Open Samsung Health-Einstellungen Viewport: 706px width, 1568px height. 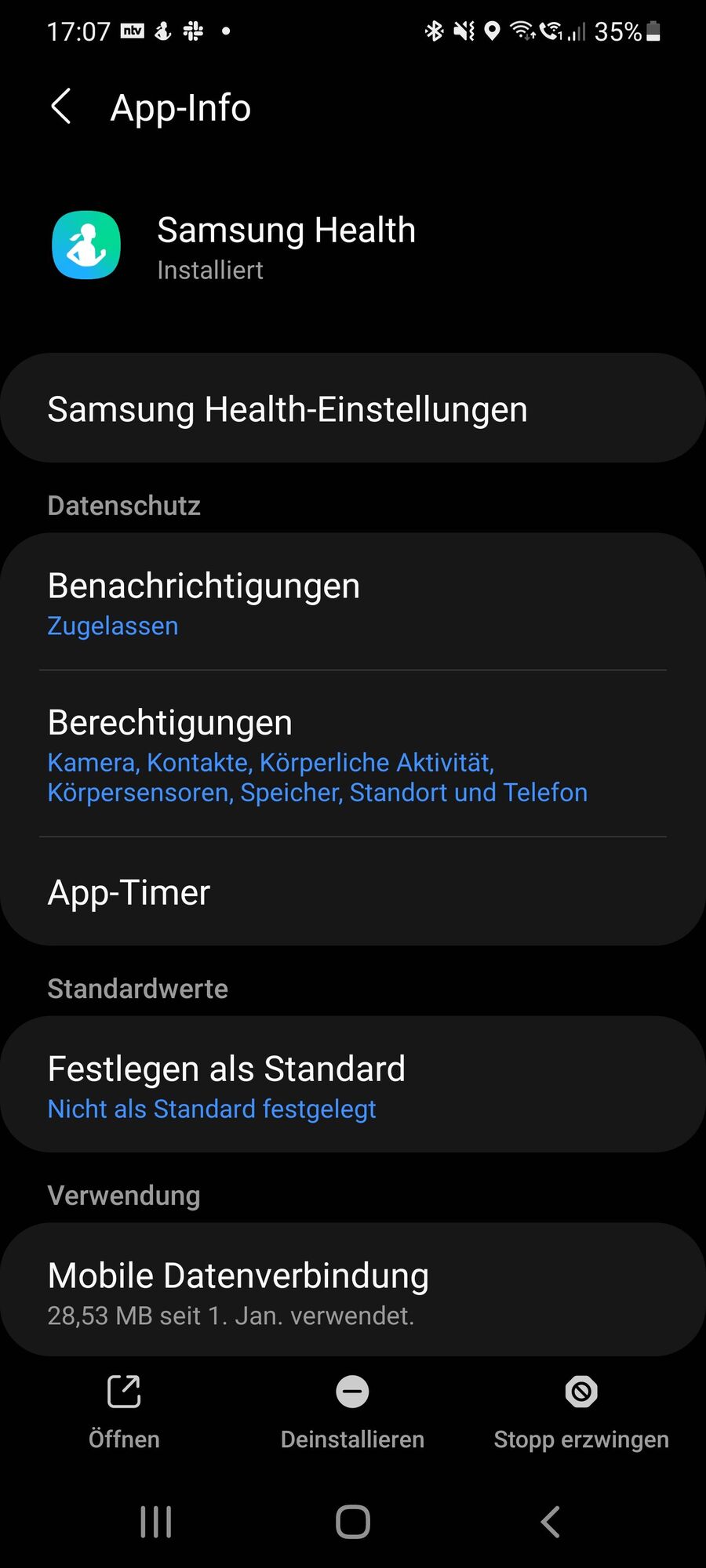click(353, 408)
